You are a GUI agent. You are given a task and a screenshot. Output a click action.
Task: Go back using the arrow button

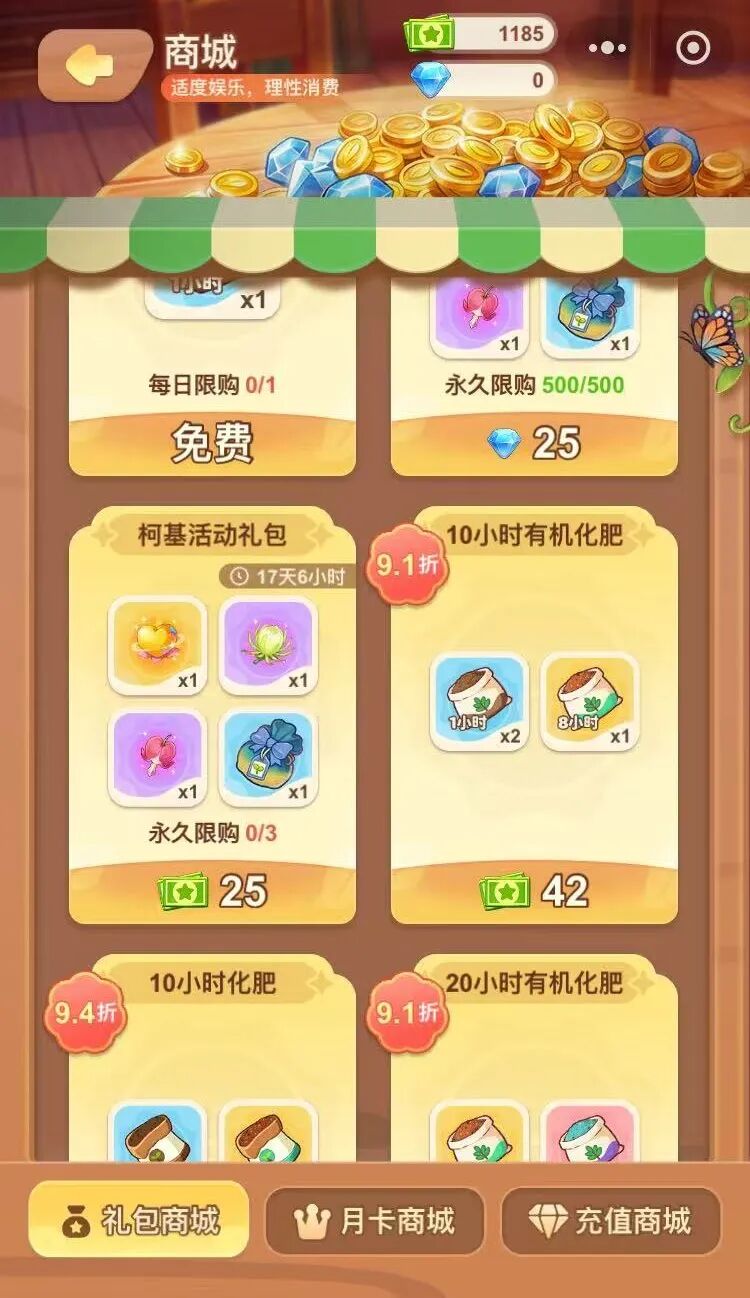[94, 65]
